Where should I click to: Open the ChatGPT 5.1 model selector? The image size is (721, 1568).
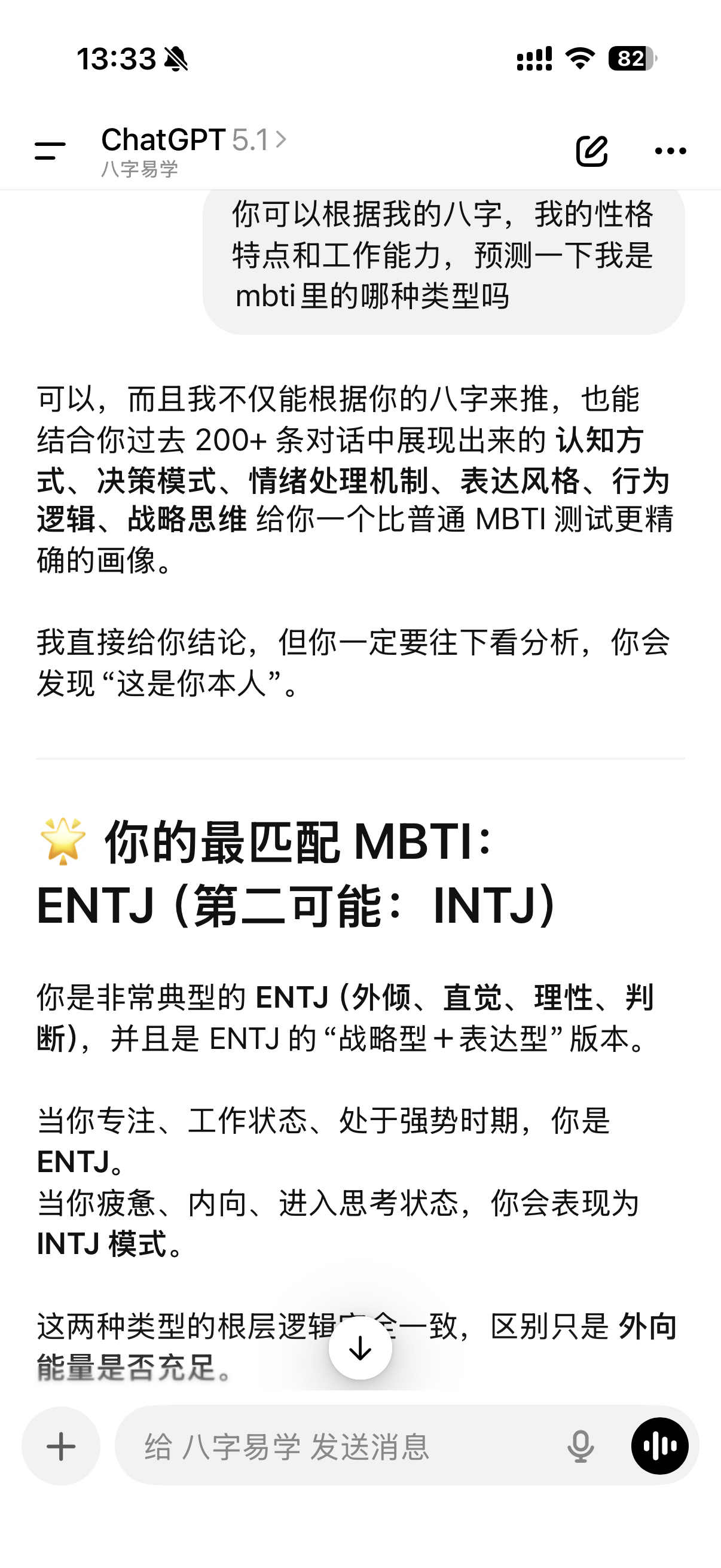point(194,140)
